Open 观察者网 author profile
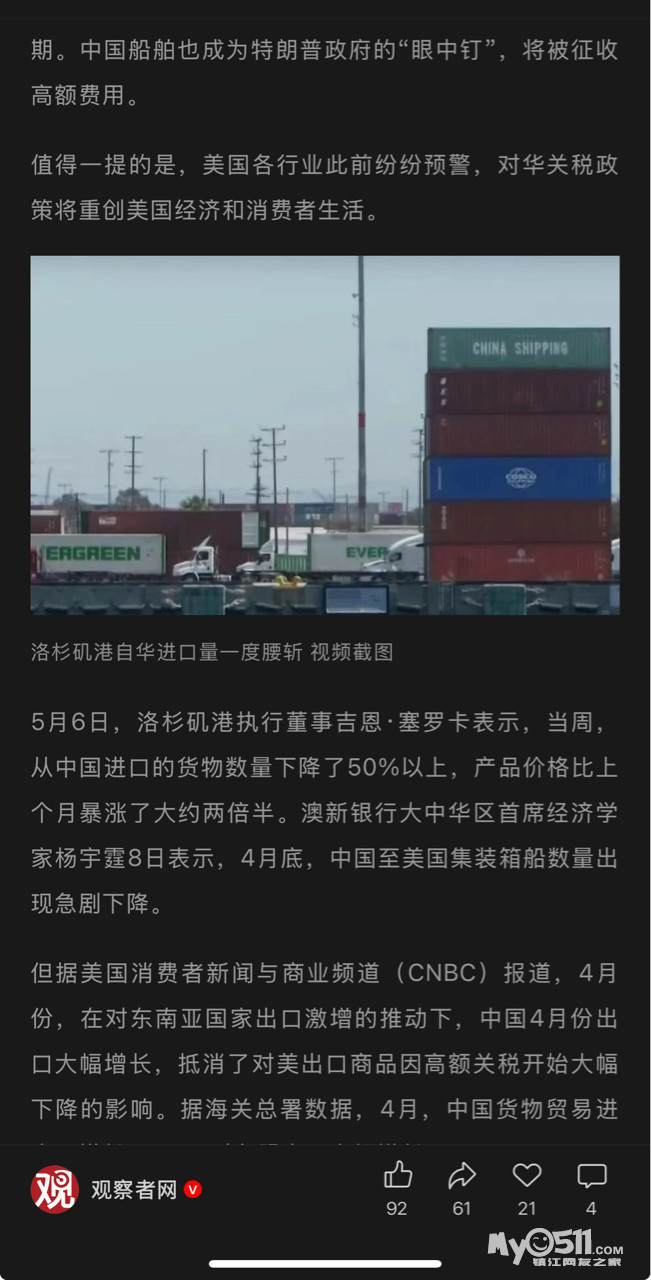The width and height of the screenshot is (651, 1280). coord(133,1189)
